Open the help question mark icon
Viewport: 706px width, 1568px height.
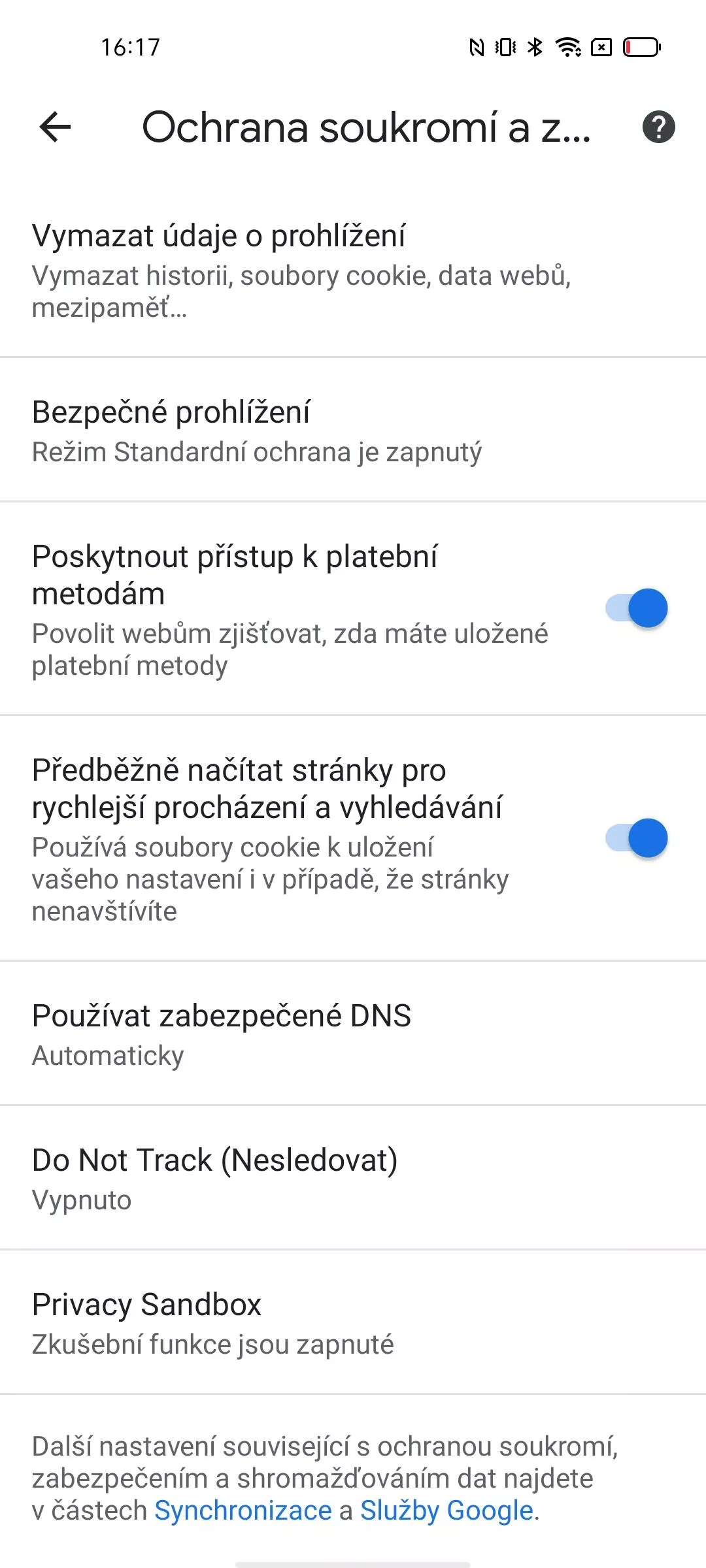coord(658,127)
